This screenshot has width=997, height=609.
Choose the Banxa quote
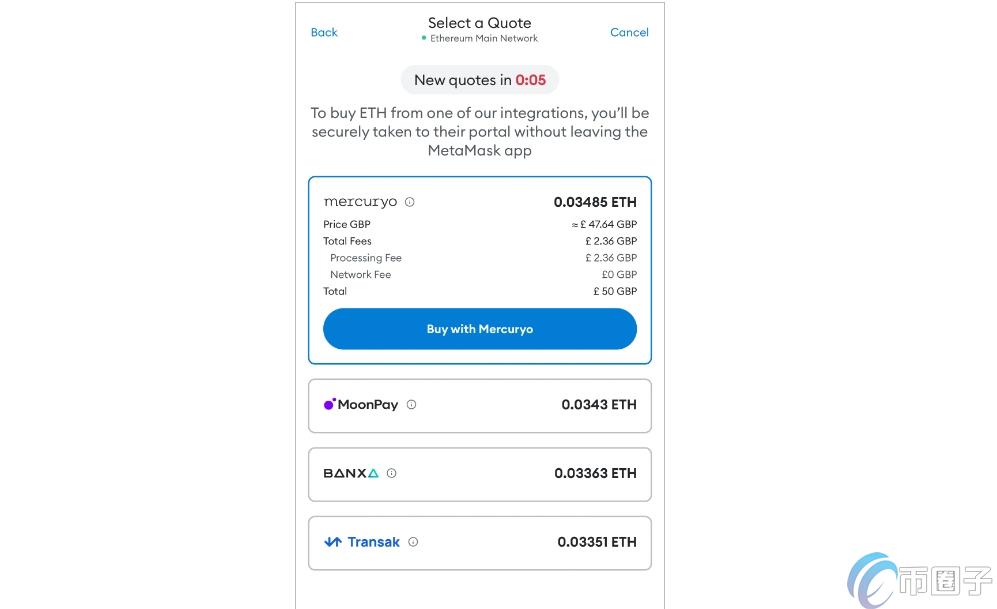[480, 474]
